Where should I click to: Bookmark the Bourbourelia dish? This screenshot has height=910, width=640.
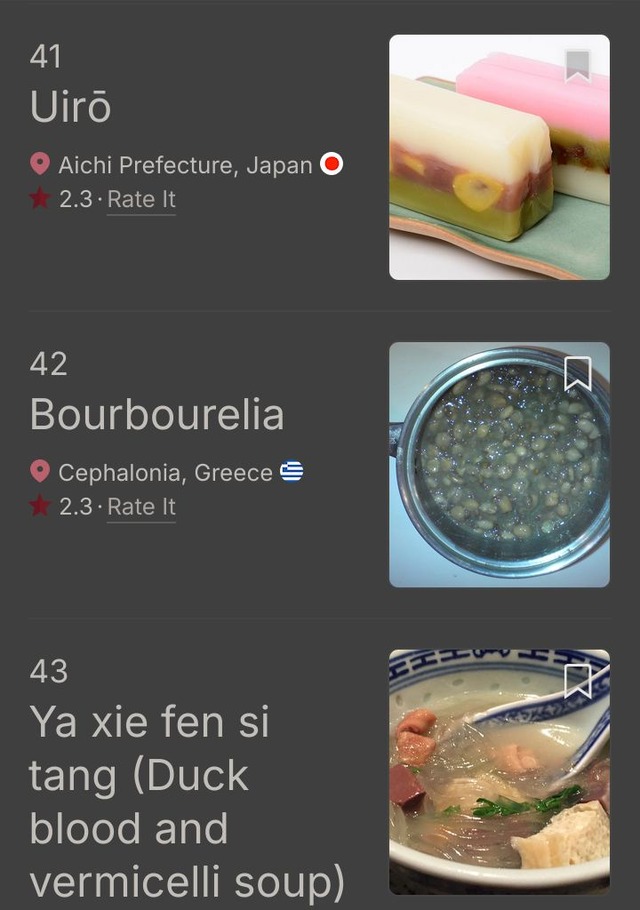pyautogui.click(x=578, y=374)
